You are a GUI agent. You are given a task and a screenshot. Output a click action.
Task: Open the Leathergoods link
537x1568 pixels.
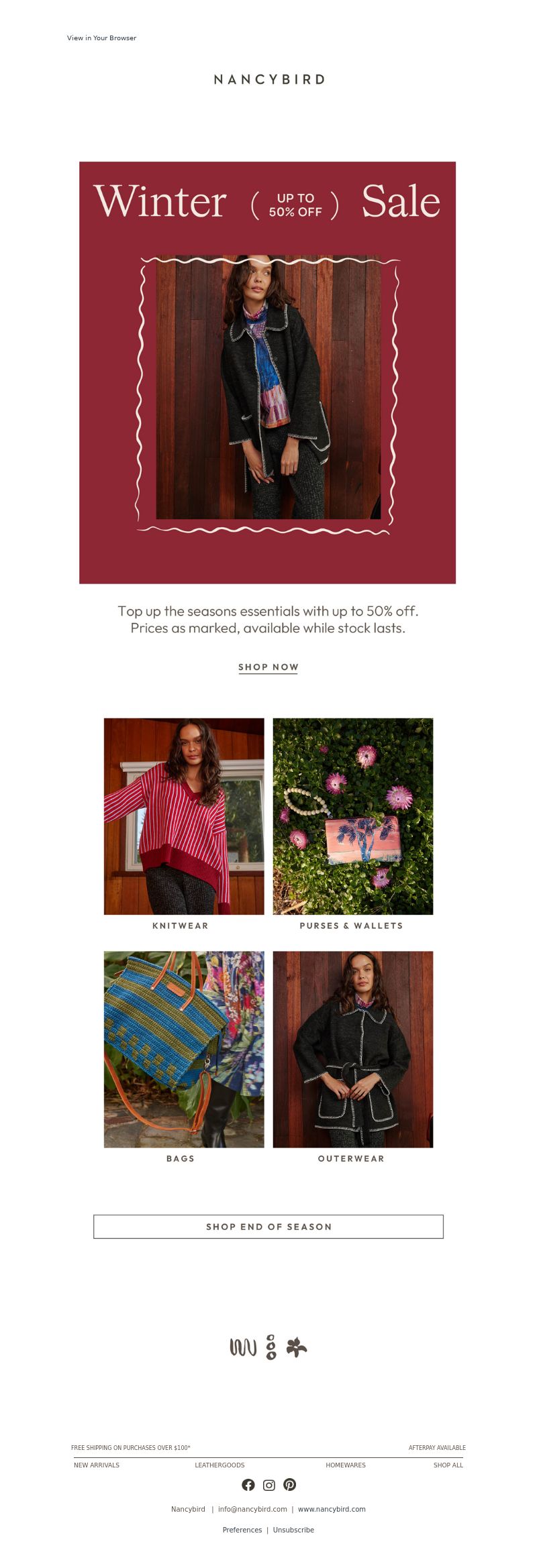[x=219, y=1465]
